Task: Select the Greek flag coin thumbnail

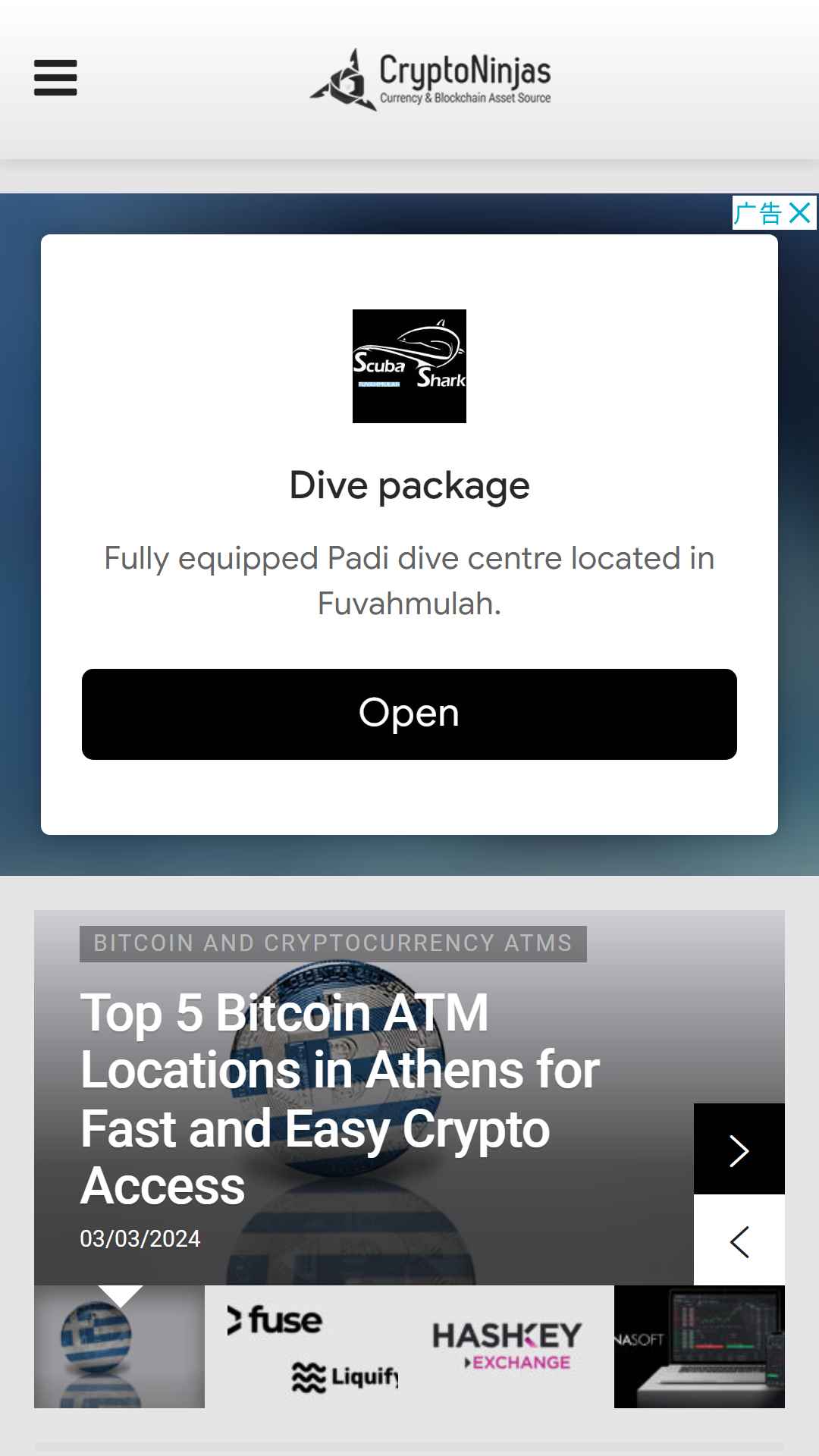Action: 119,1347
